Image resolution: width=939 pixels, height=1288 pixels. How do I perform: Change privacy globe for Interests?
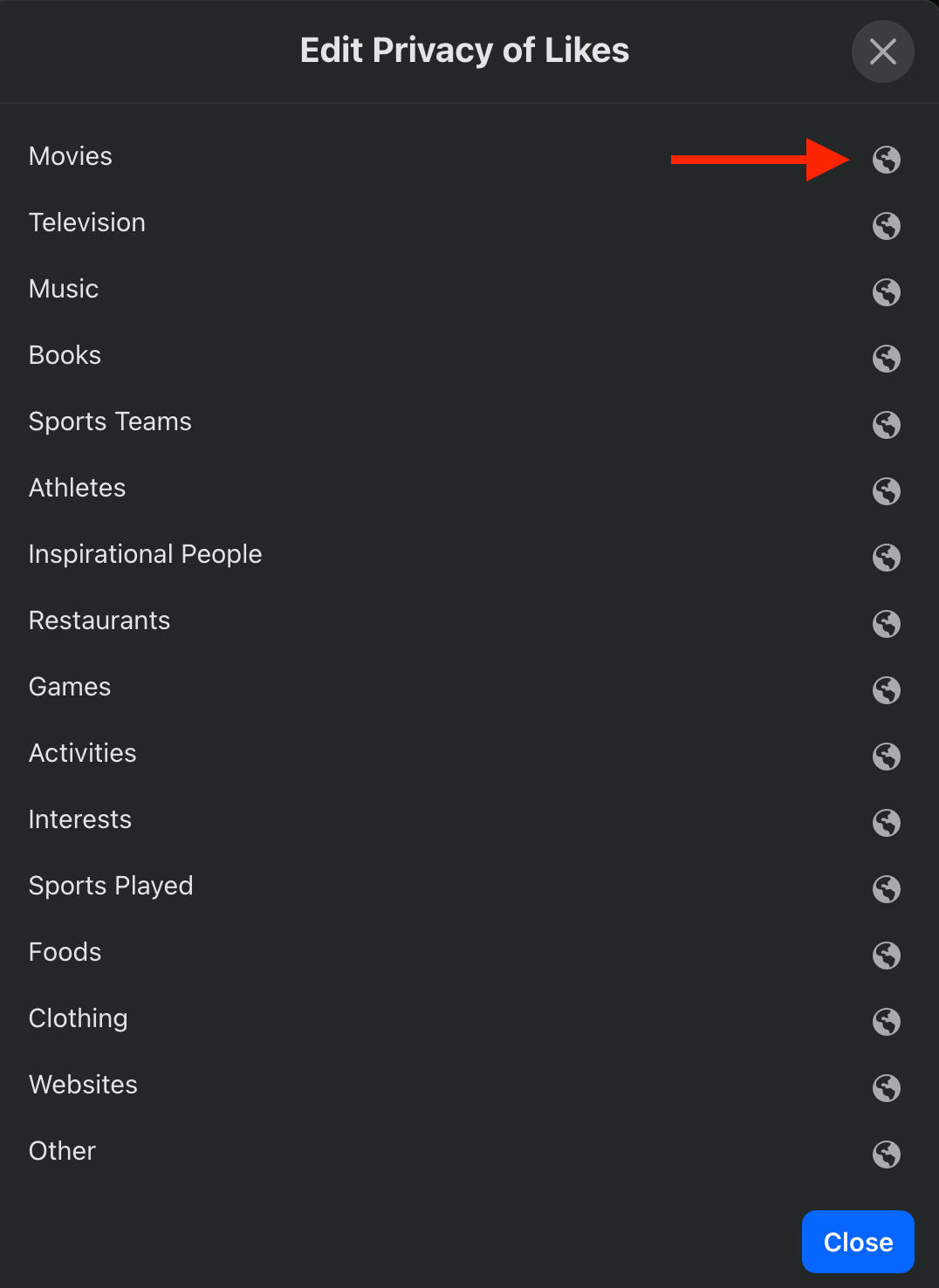[x=886, y=823]
